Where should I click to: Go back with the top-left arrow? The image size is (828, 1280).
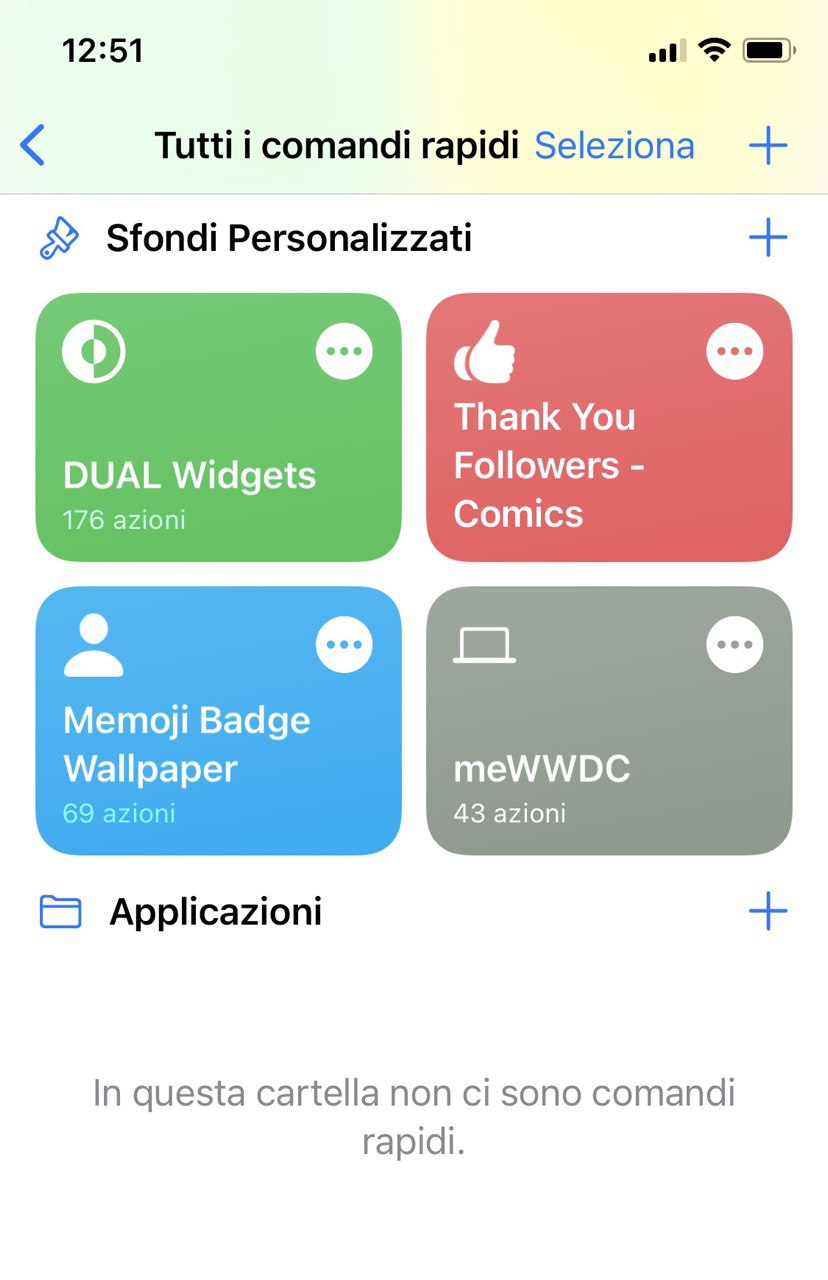pyautogui.click(x=33, y=146)
